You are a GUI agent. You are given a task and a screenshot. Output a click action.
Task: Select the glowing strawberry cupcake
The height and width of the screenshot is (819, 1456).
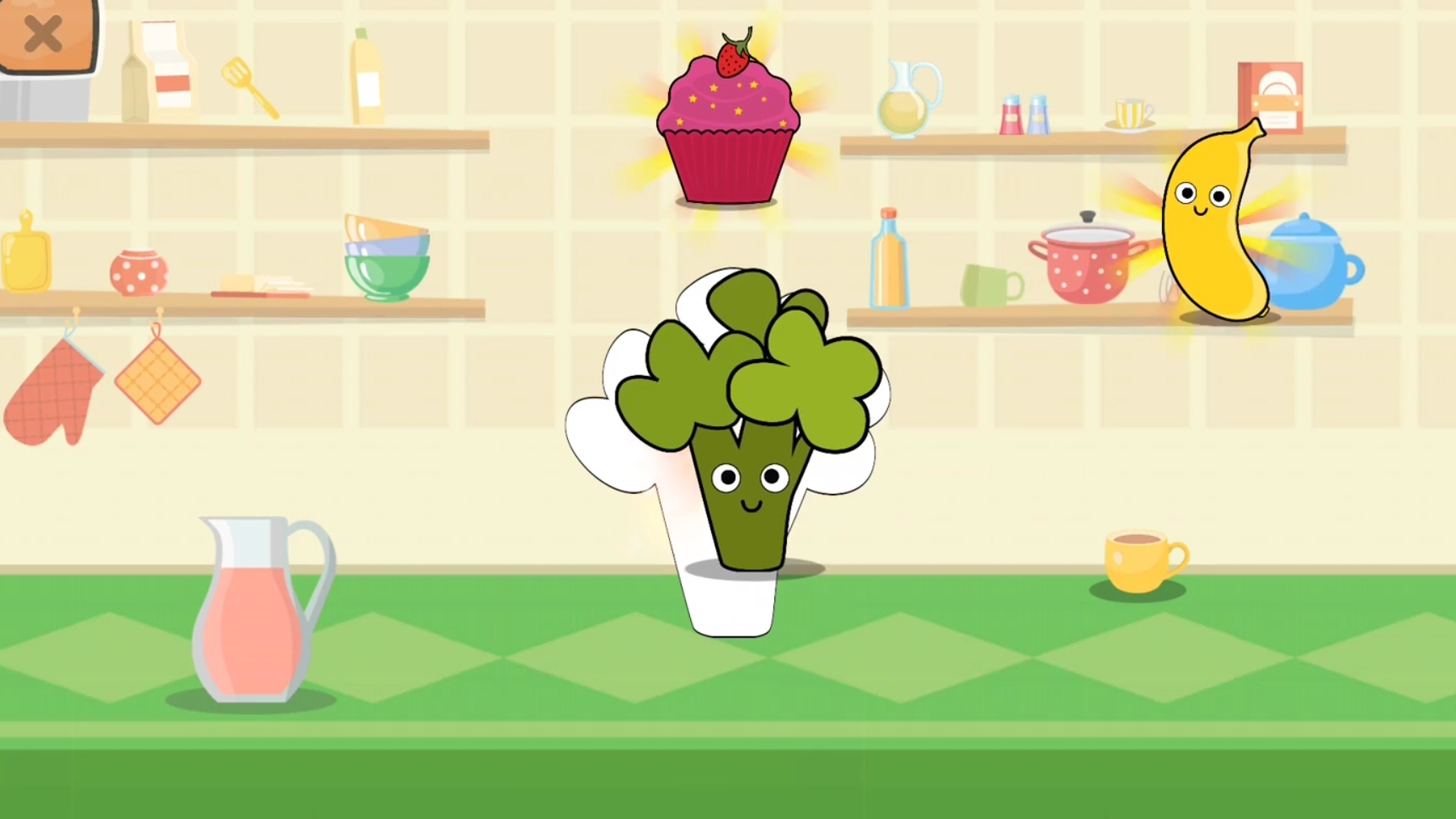(x=726, y=126)
